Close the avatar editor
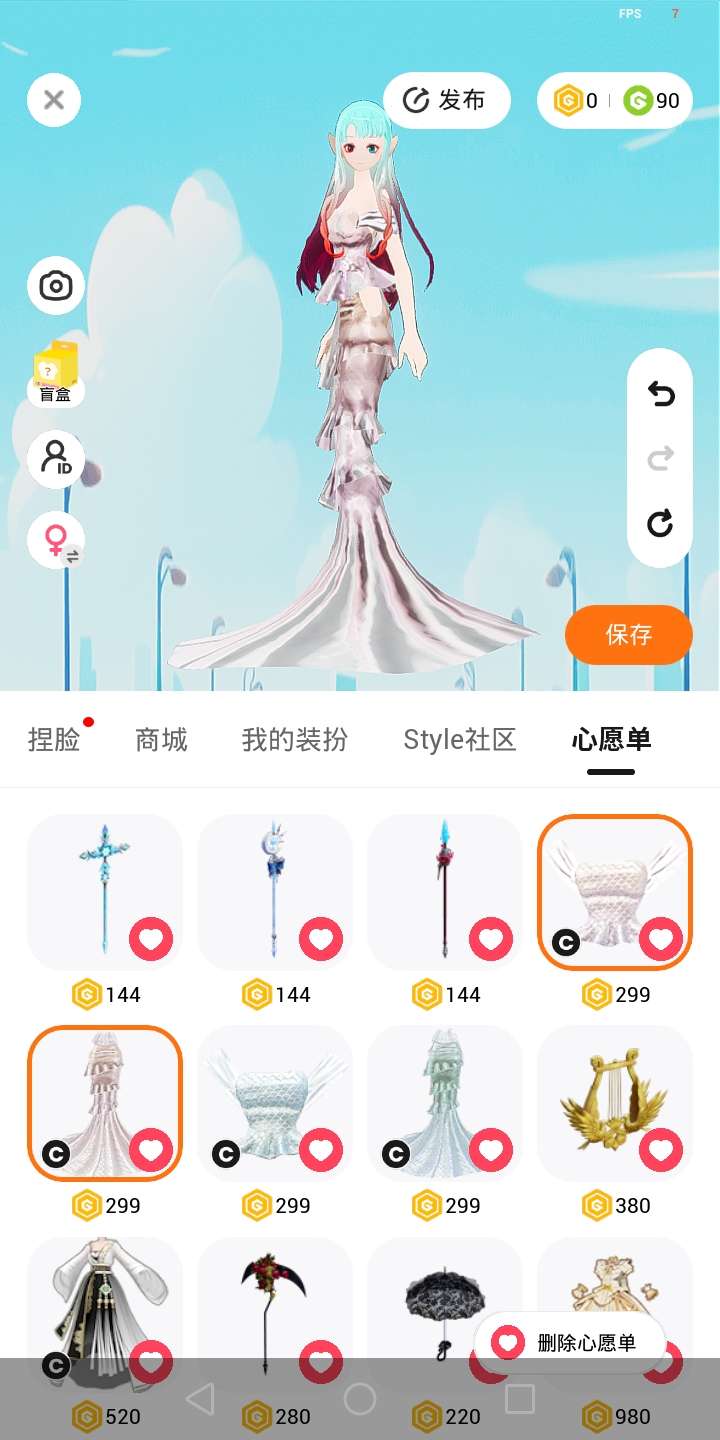Viewport: 720px width, 1440px height. pos(54,100)
